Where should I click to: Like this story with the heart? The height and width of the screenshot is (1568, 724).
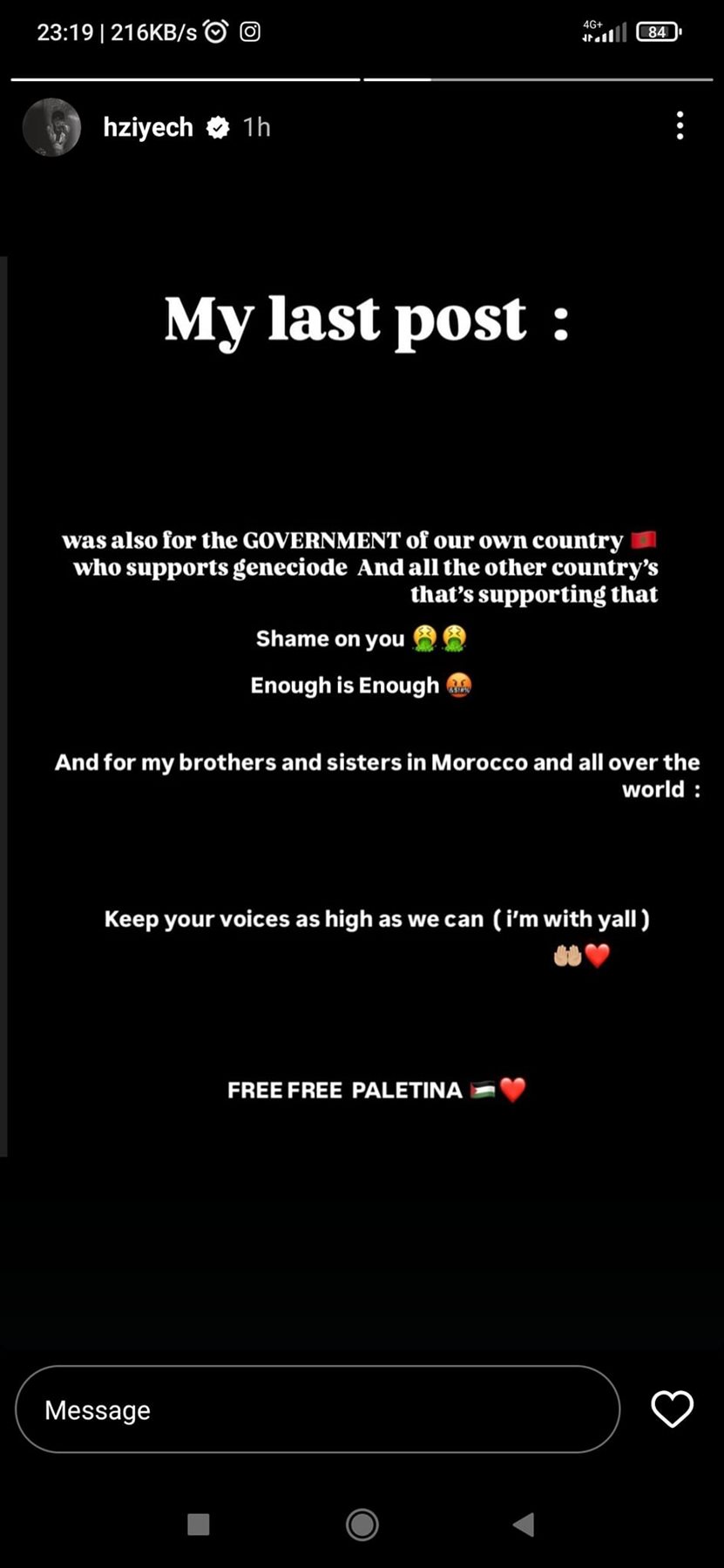coord(672,1409)
